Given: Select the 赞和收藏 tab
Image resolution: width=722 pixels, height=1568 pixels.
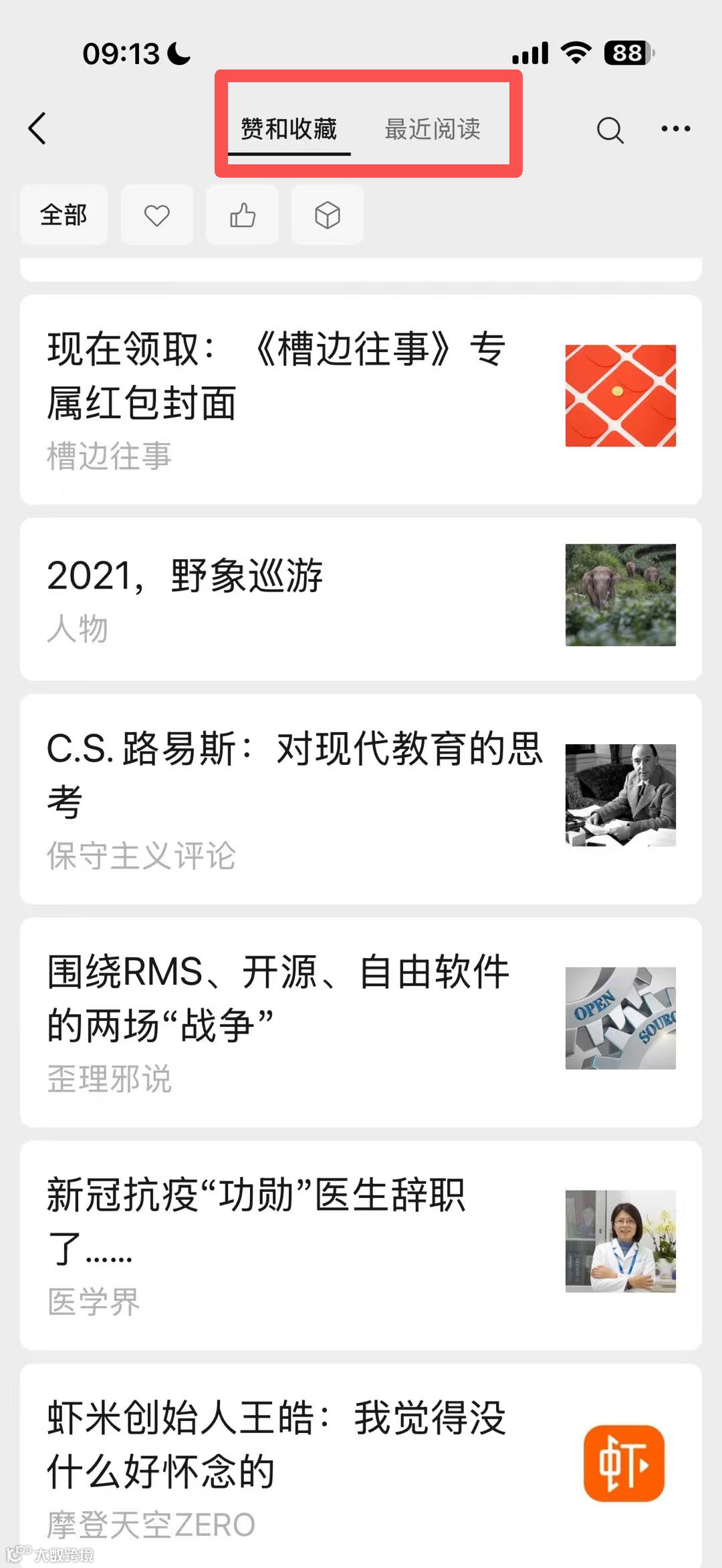Looking at the screenshot, I should pos(289,129).
